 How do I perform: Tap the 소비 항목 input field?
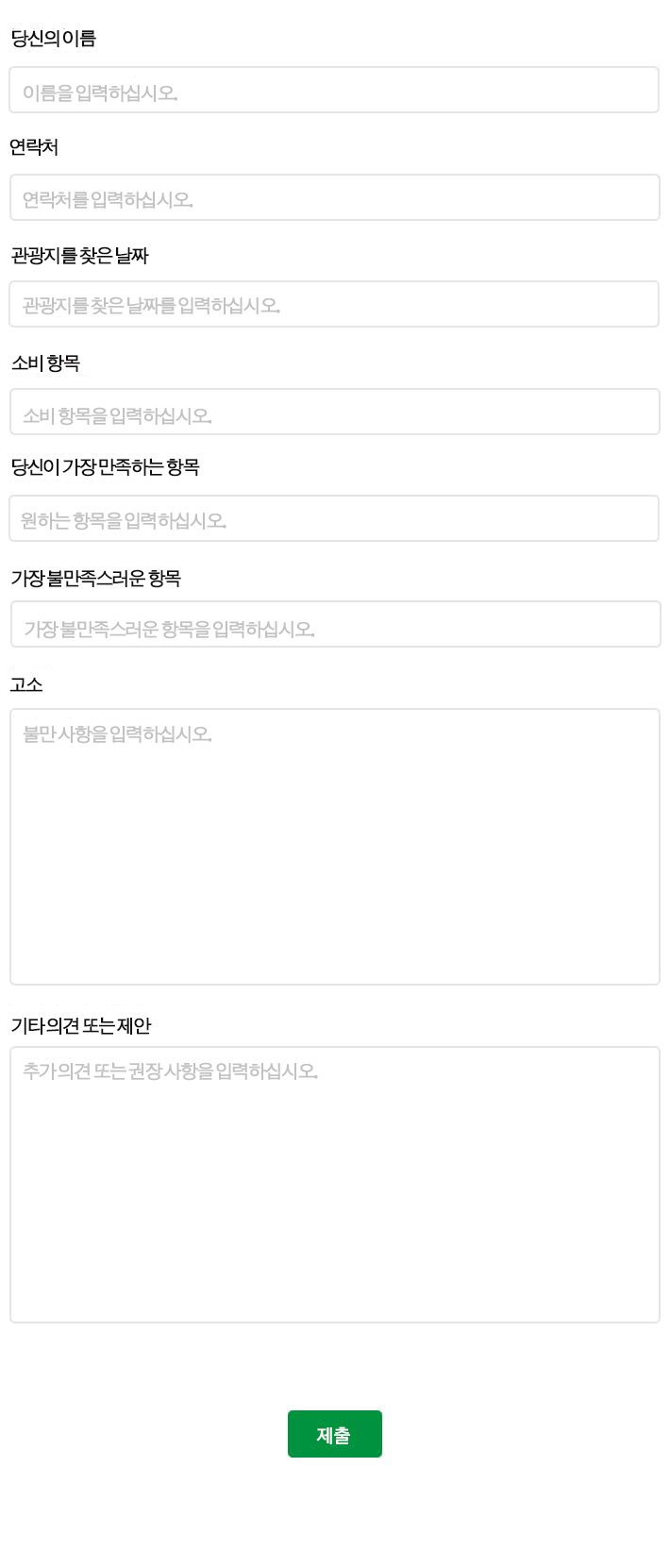pos(334,412)
